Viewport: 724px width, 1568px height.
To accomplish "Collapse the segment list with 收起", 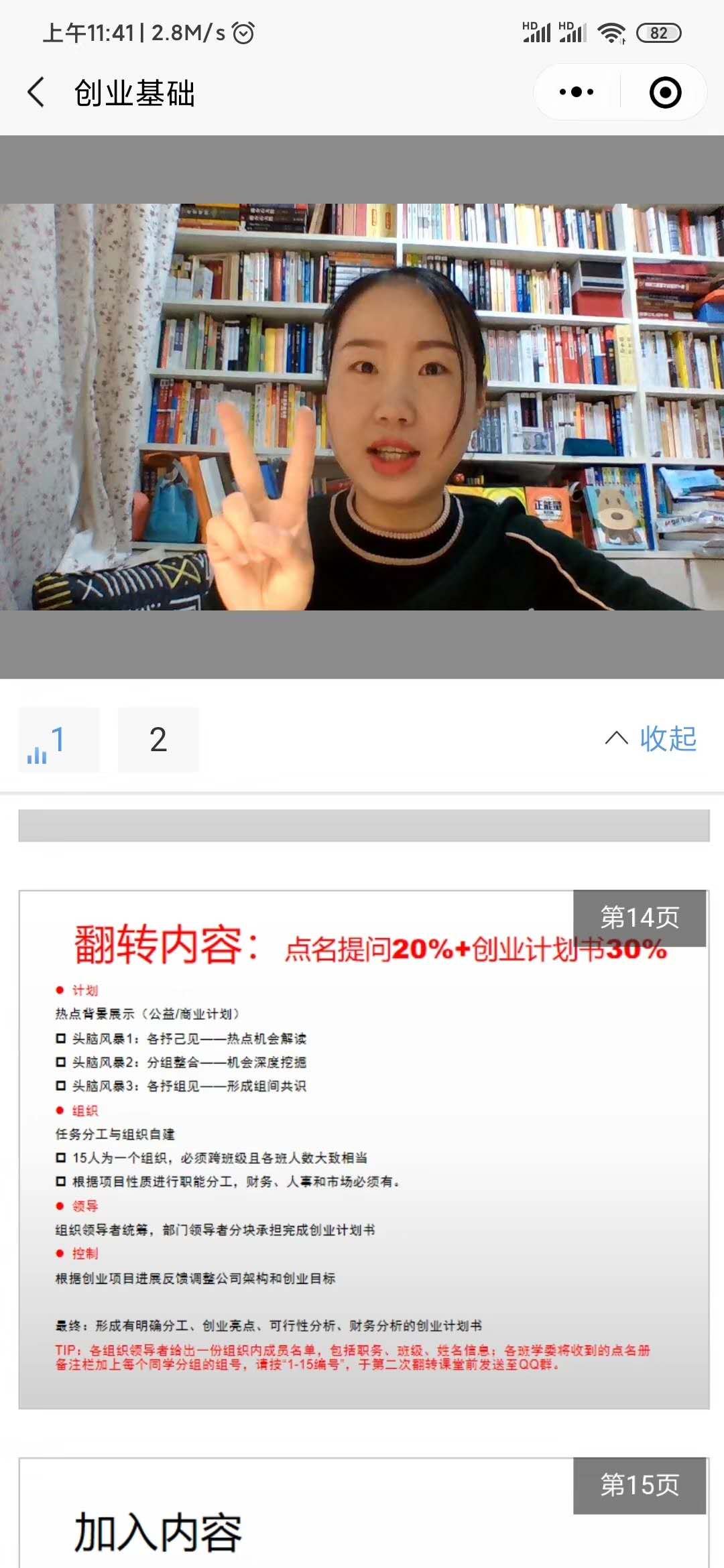I will pos(651,738).
